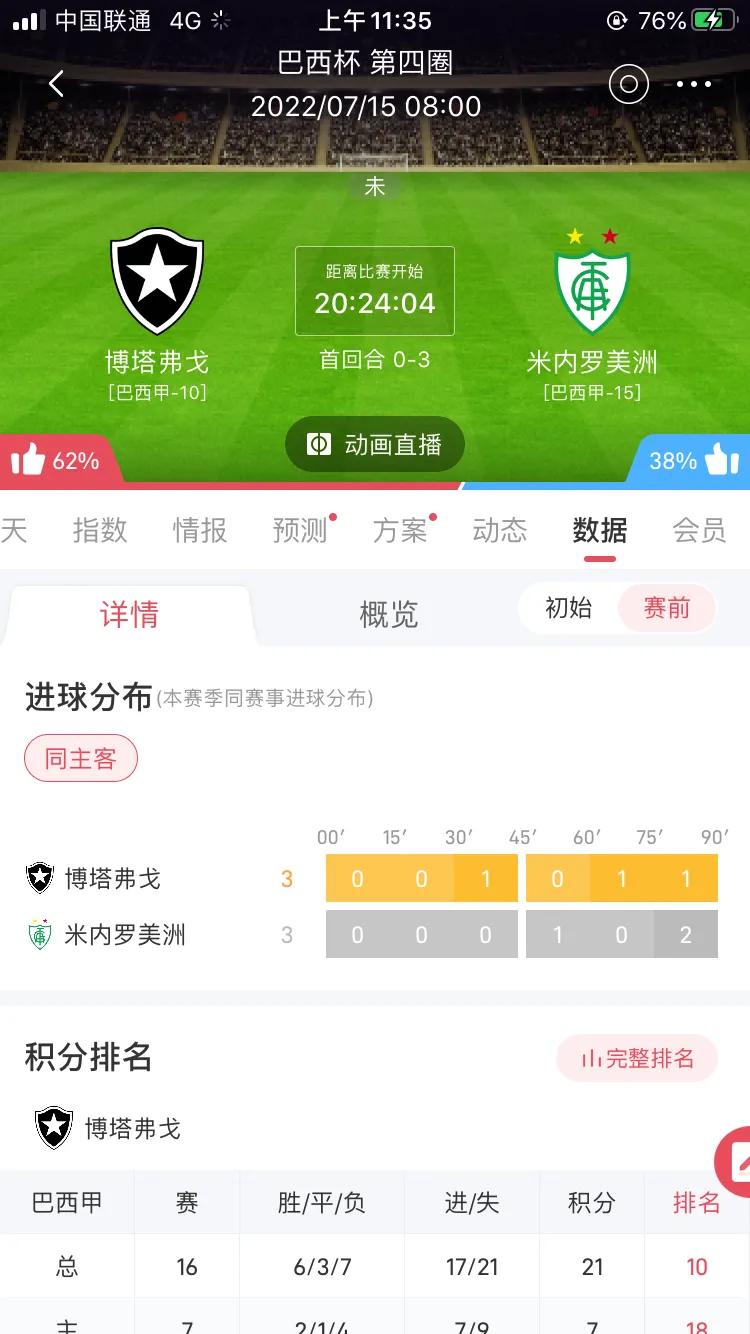Select the 预测 tab with red dot
This screenshot has width=750, height=1334.
point(300,531)
